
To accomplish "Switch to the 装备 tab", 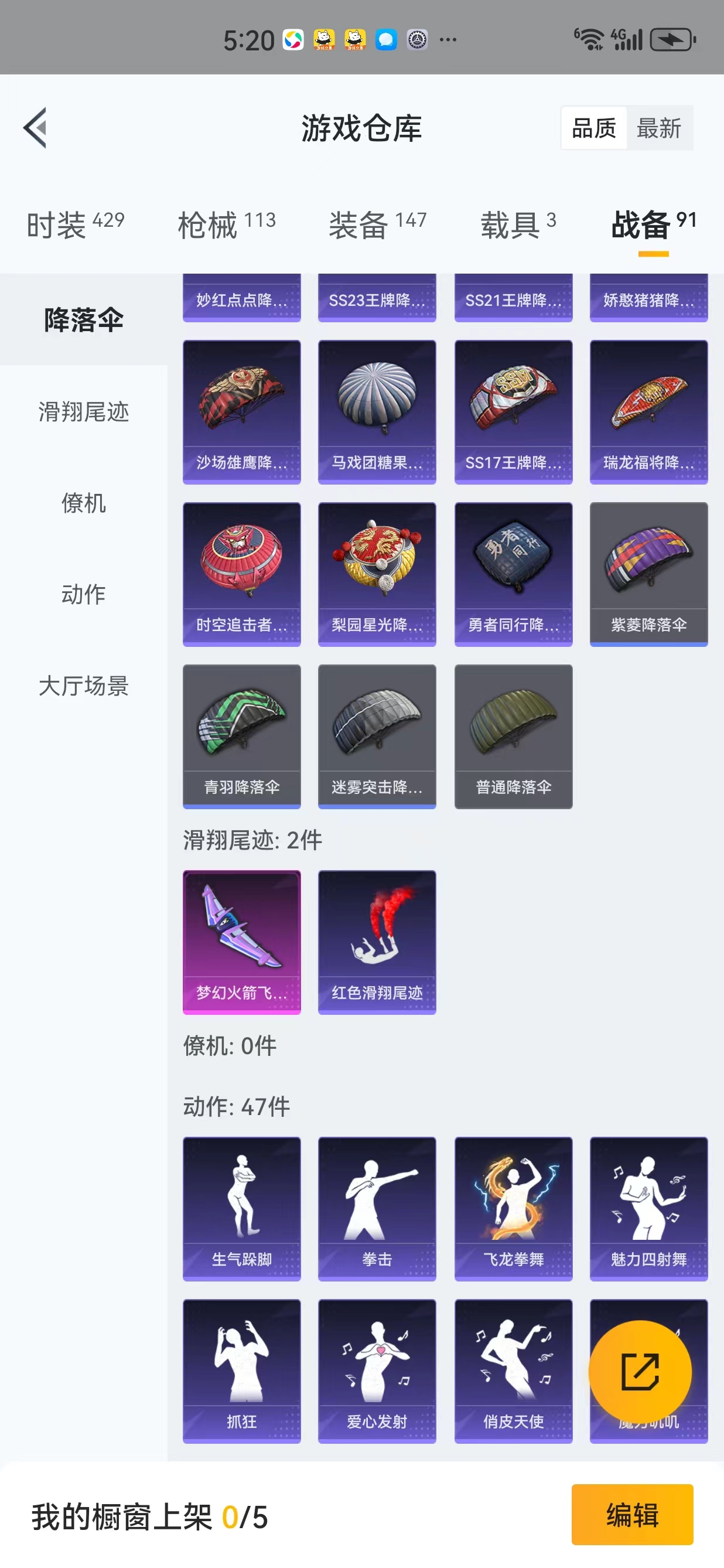I will click(x=377, y=225).
